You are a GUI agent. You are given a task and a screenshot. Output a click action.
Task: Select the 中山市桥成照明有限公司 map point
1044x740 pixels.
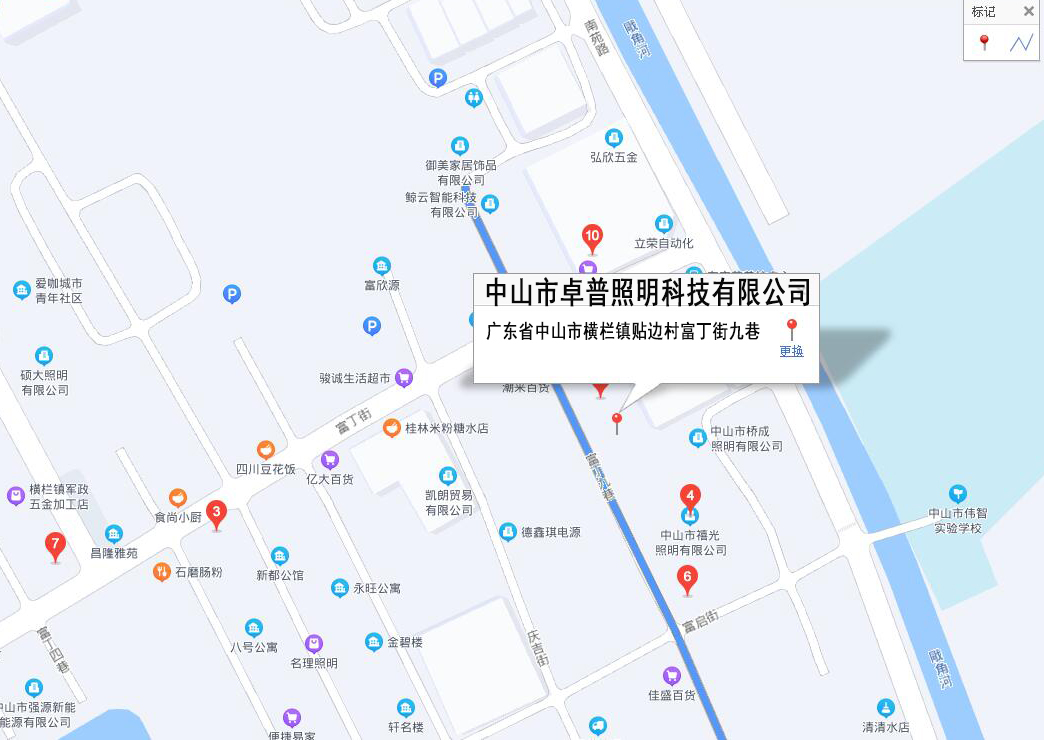(x=698, y=438)
